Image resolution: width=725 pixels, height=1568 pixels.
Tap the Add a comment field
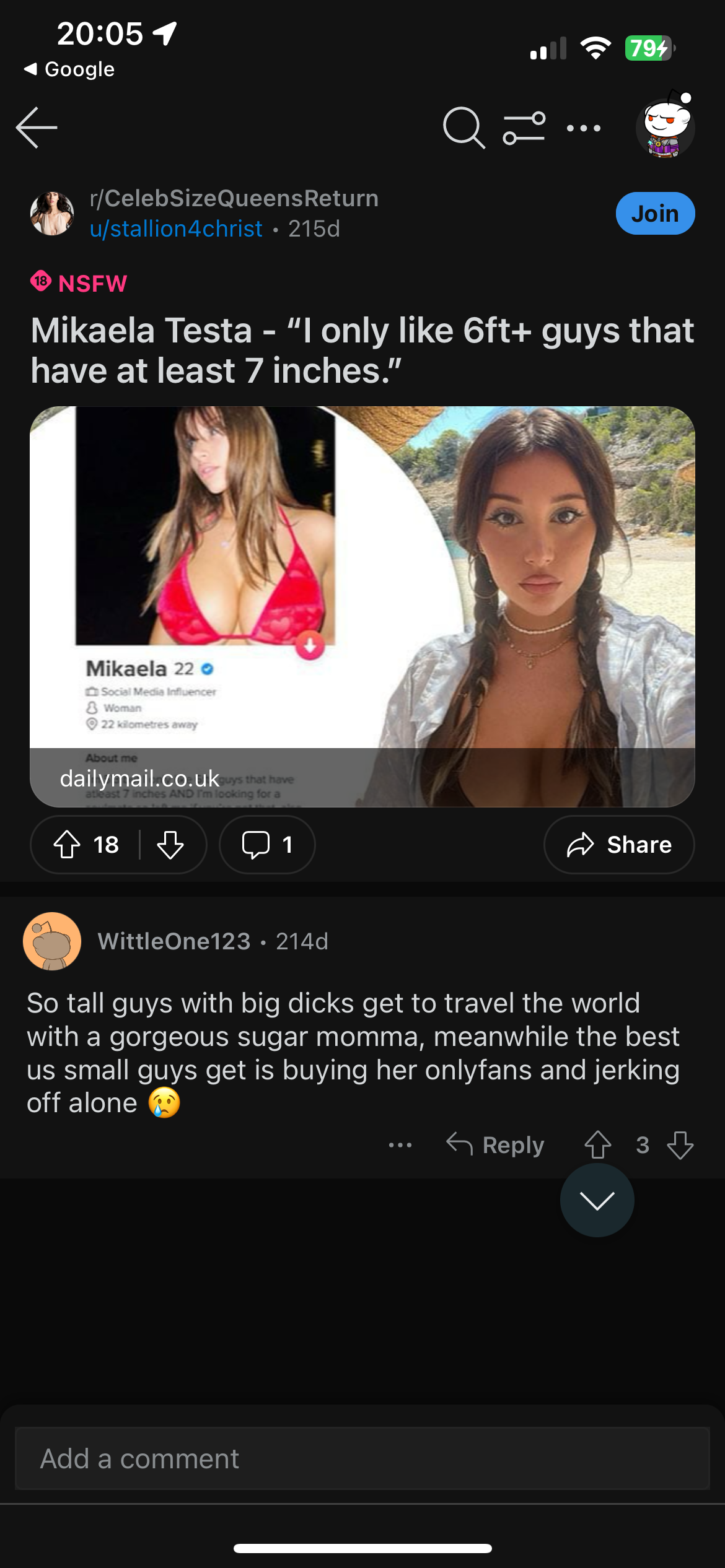point(362,1459)
